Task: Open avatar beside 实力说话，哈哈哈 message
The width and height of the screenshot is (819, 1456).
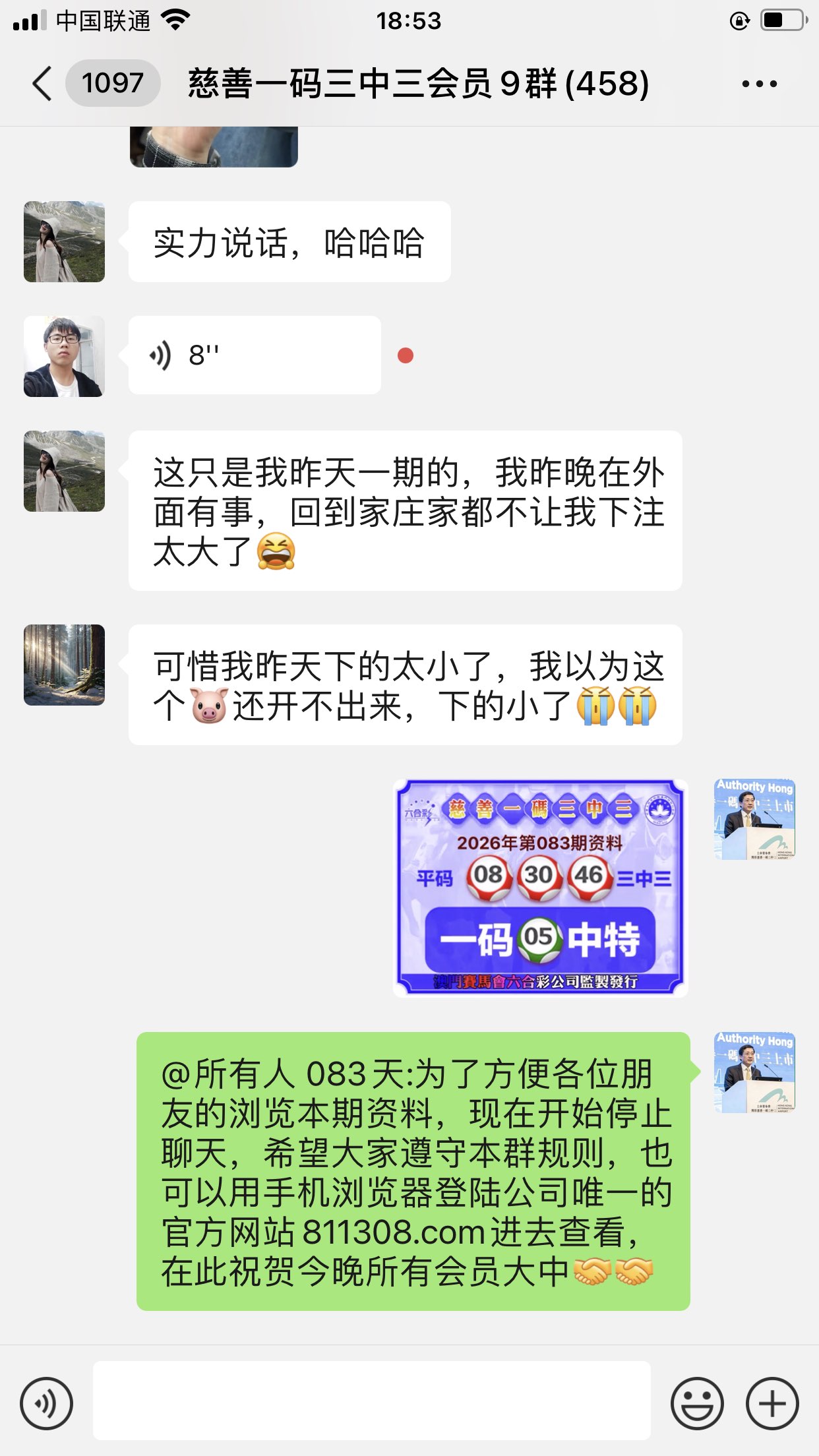Action: click(64, 241)
